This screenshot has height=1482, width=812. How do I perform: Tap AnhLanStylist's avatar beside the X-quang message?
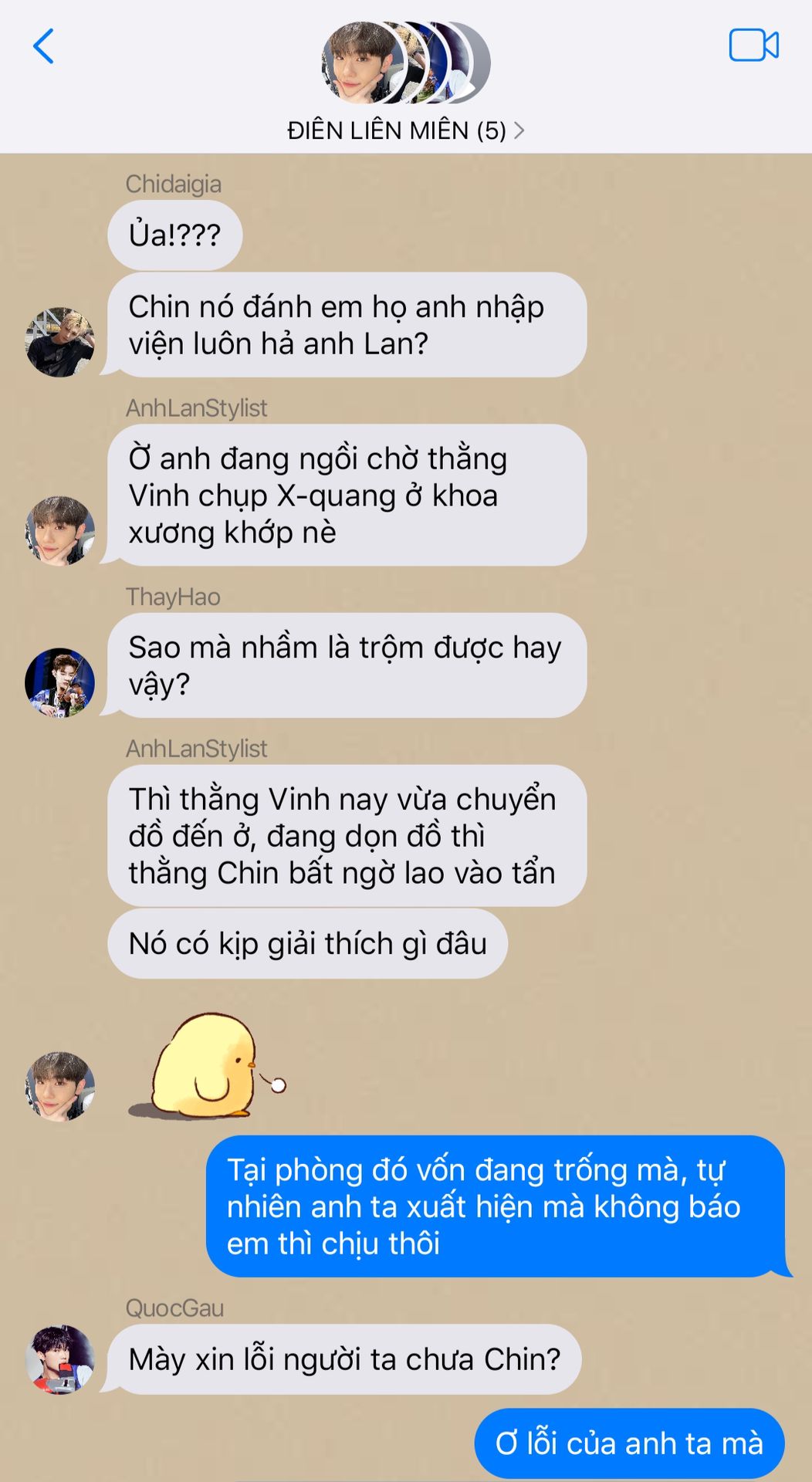click(60, 531)
